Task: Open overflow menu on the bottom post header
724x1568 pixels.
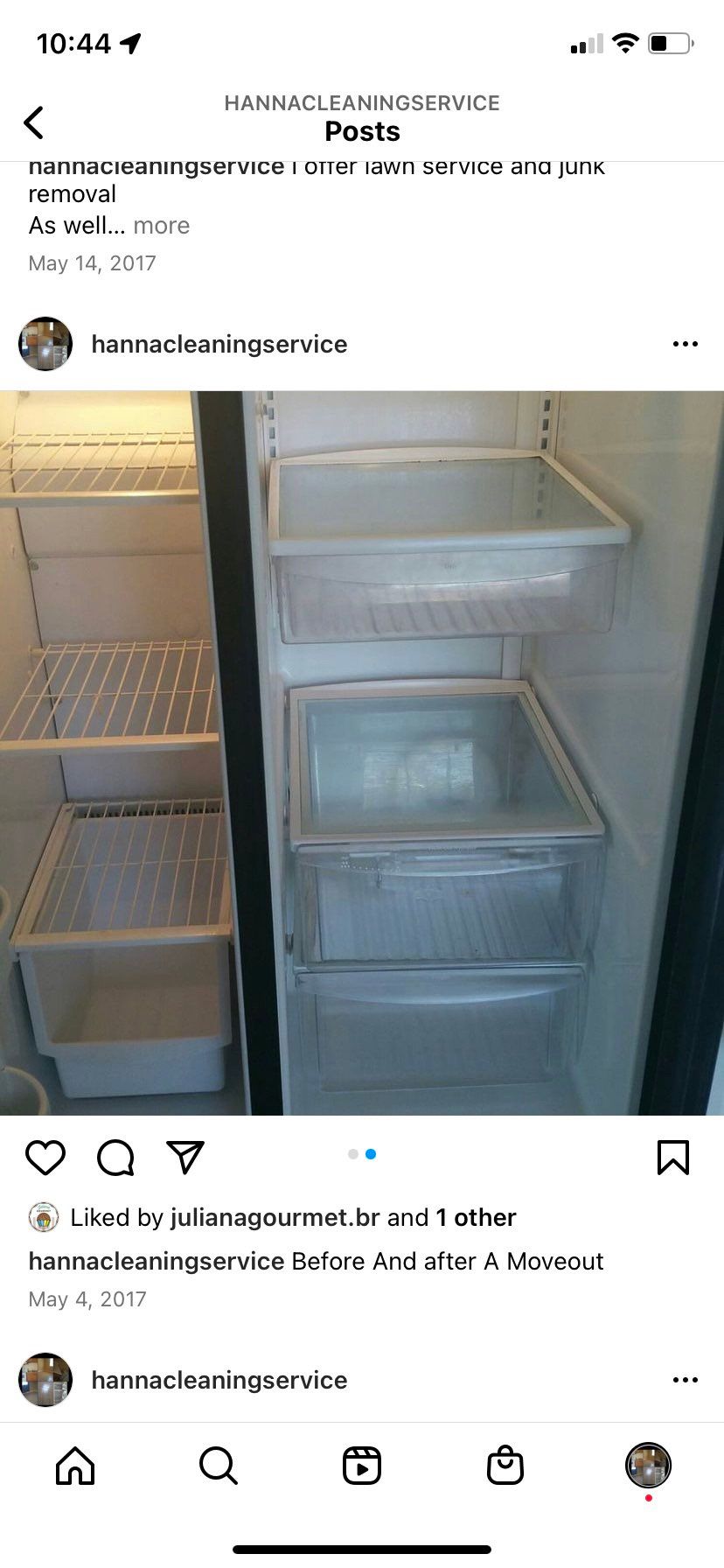Action: tap(685, 1380)
